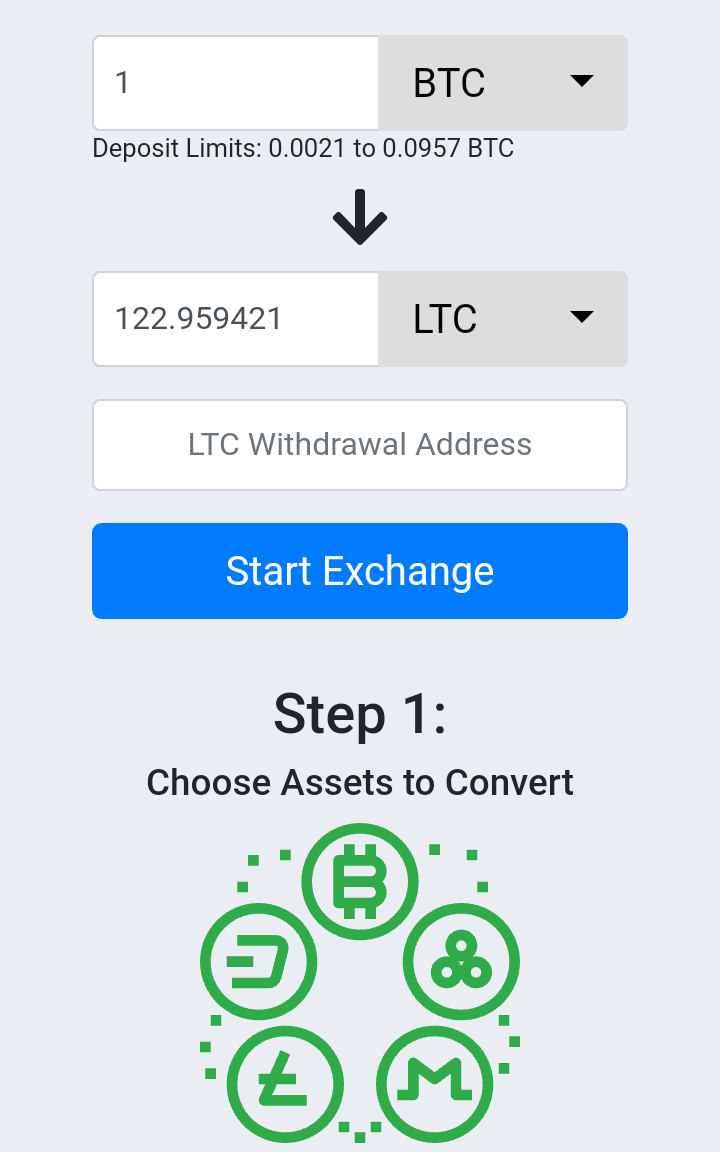Tap the receive amount field showing 122.959421
This screenshot has height=1152, width=720.
coord(236,319)
